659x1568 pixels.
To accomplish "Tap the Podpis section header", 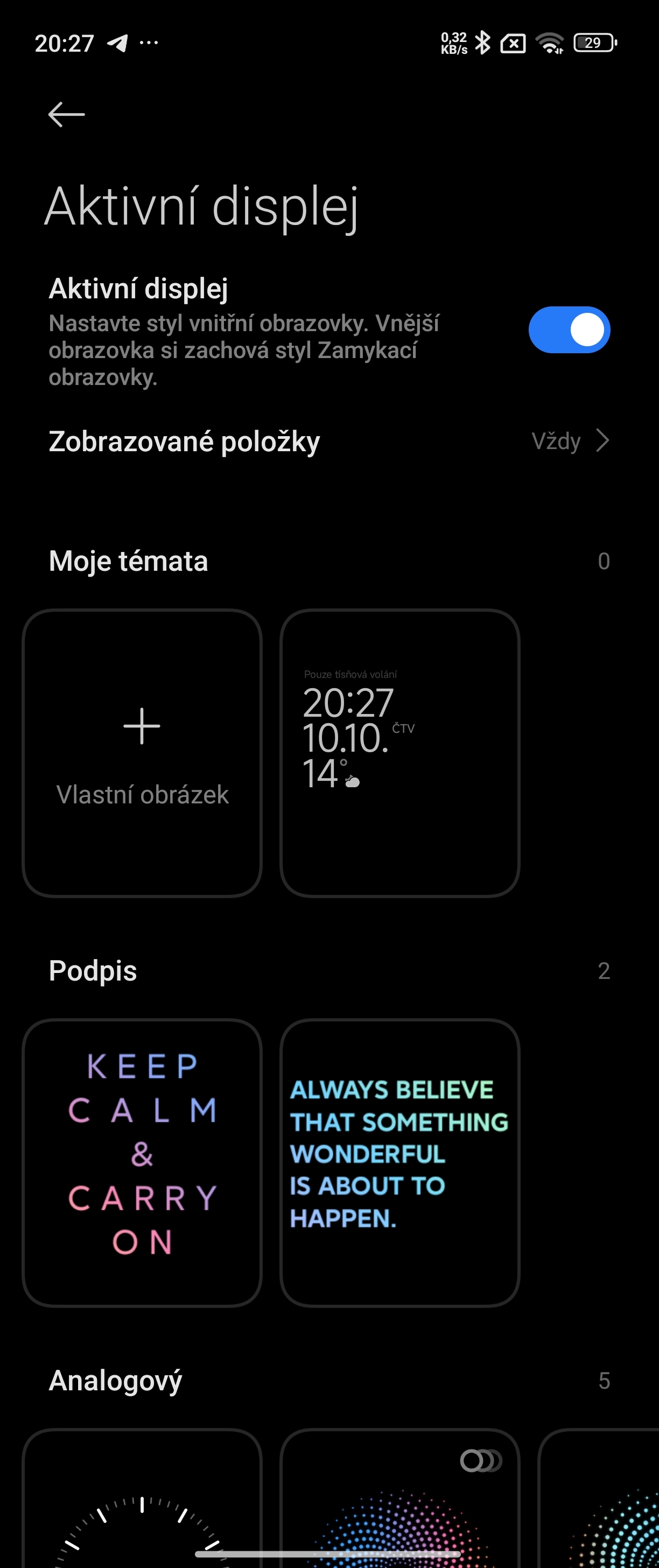I will tap(93, 970).
